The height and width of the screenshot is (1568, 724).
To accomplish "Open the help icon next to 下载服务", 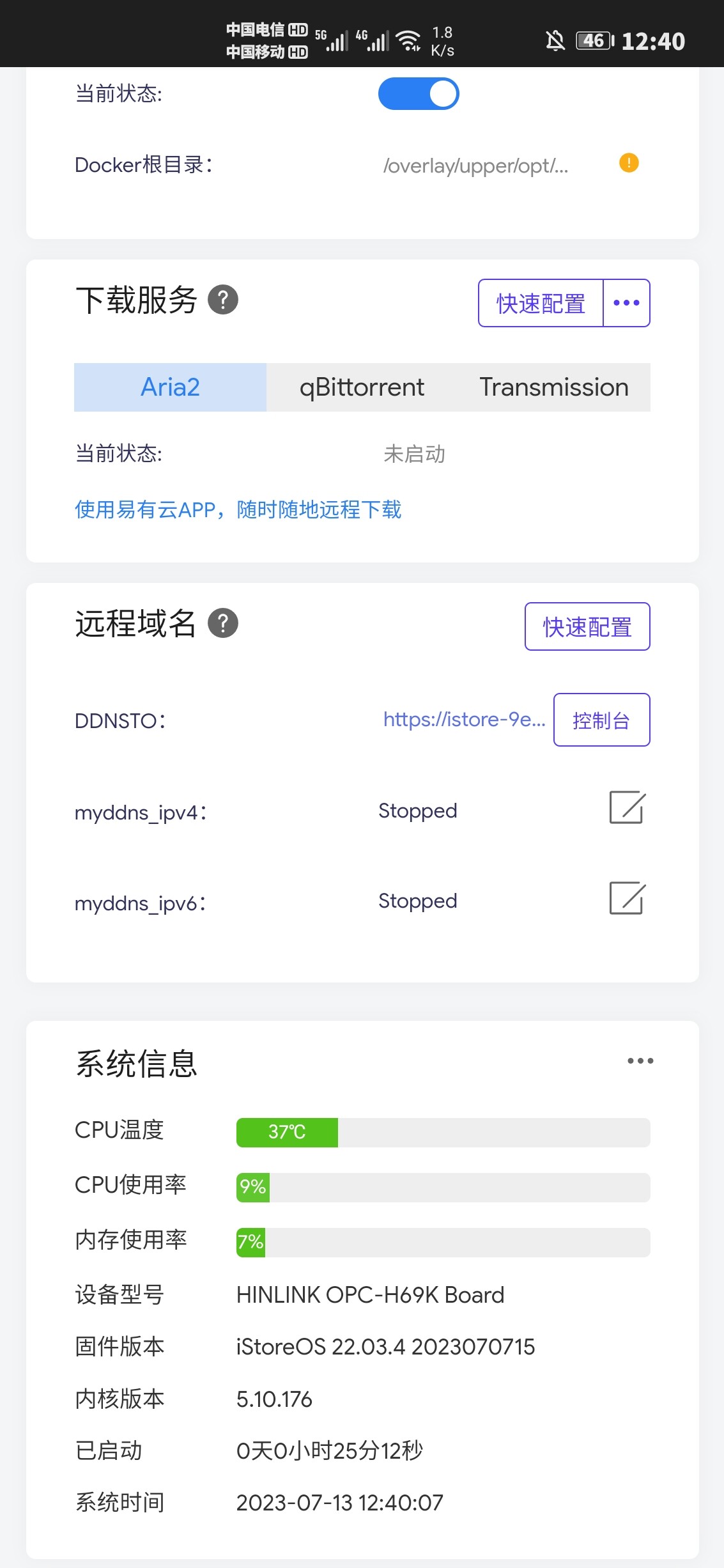I will [x=223, y=300].
